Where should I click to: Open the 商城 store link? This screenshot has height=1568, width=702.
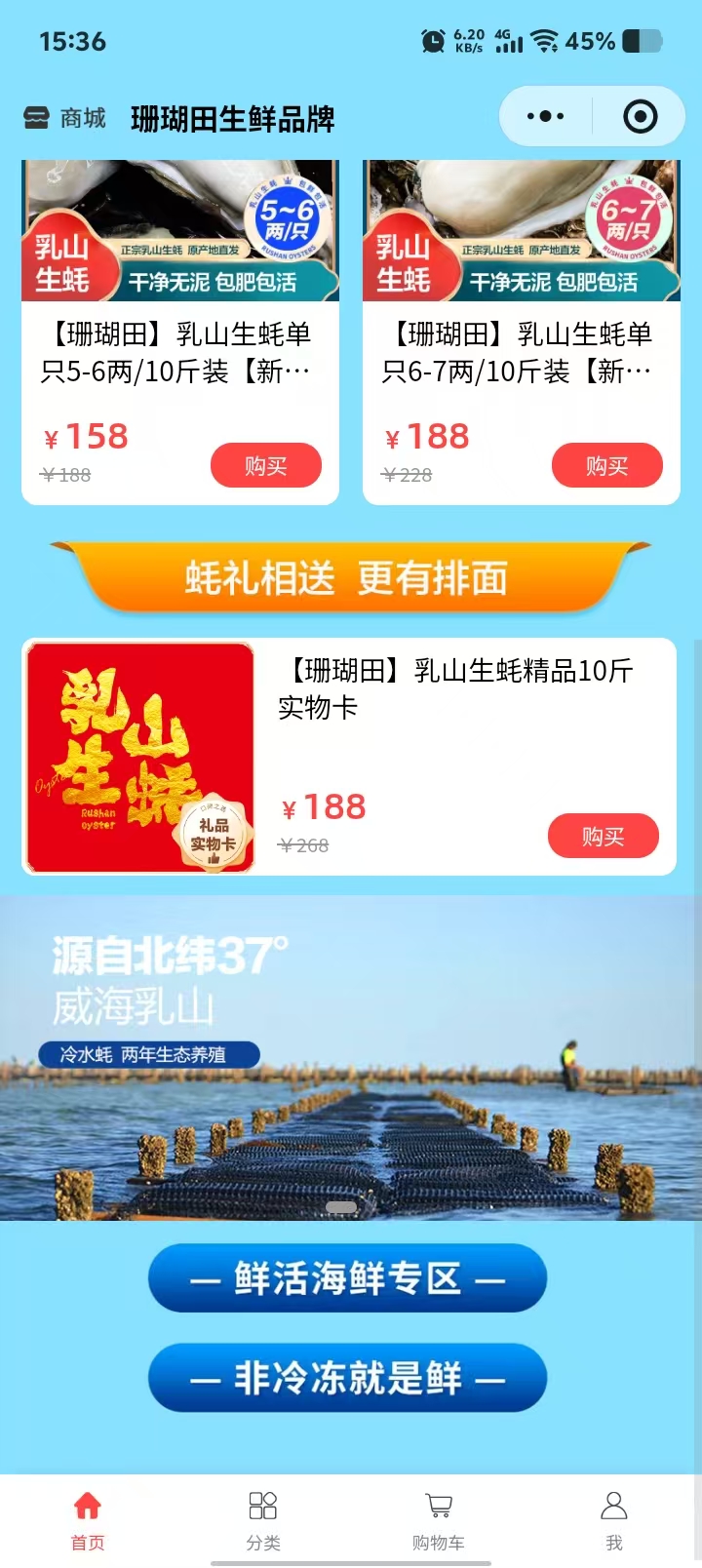pyautogui.click(x=65, y=118)
